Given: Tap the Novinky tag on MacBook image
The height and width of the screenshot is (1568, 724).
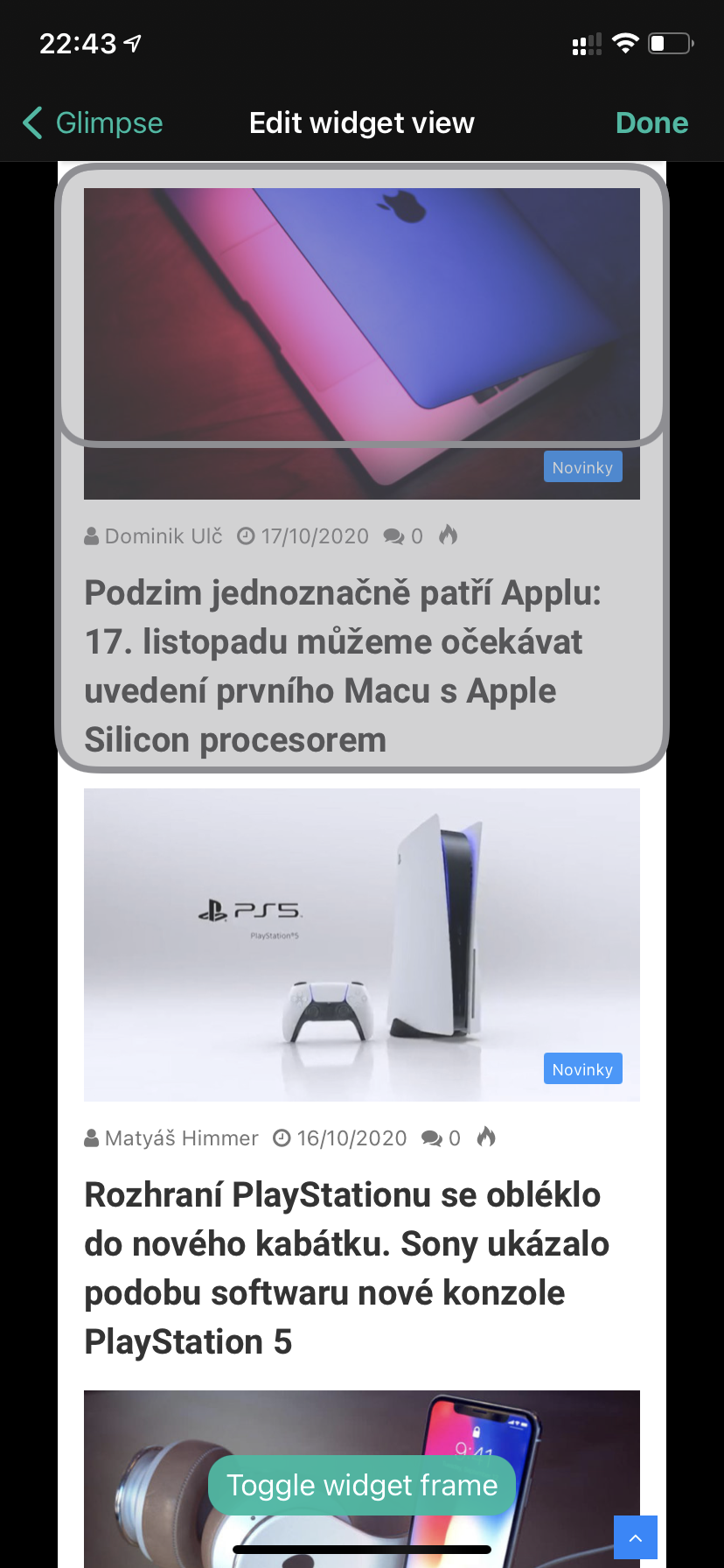Looking at the screenshot, I should (x=582, y=467).
